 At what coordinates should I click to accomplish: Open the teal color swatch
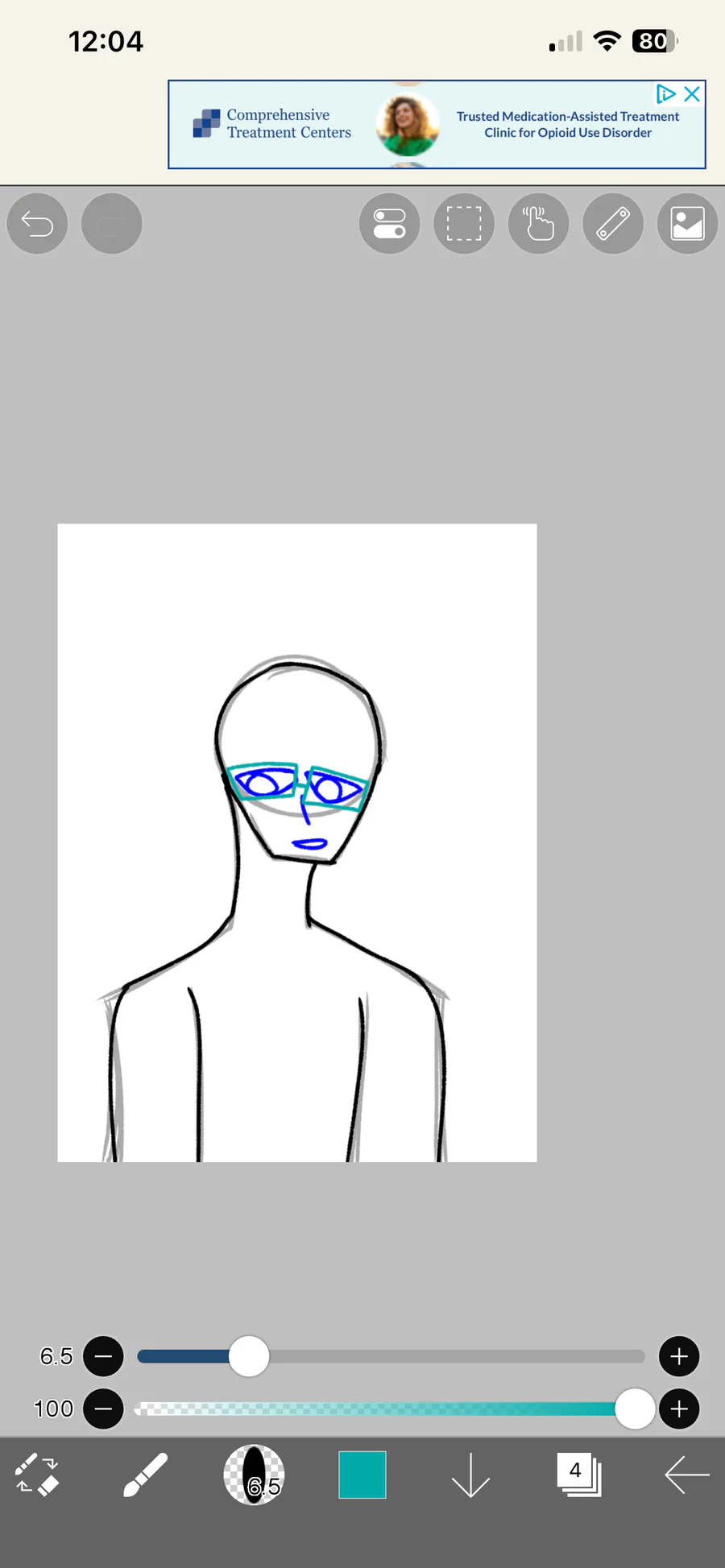[362, 1475]
